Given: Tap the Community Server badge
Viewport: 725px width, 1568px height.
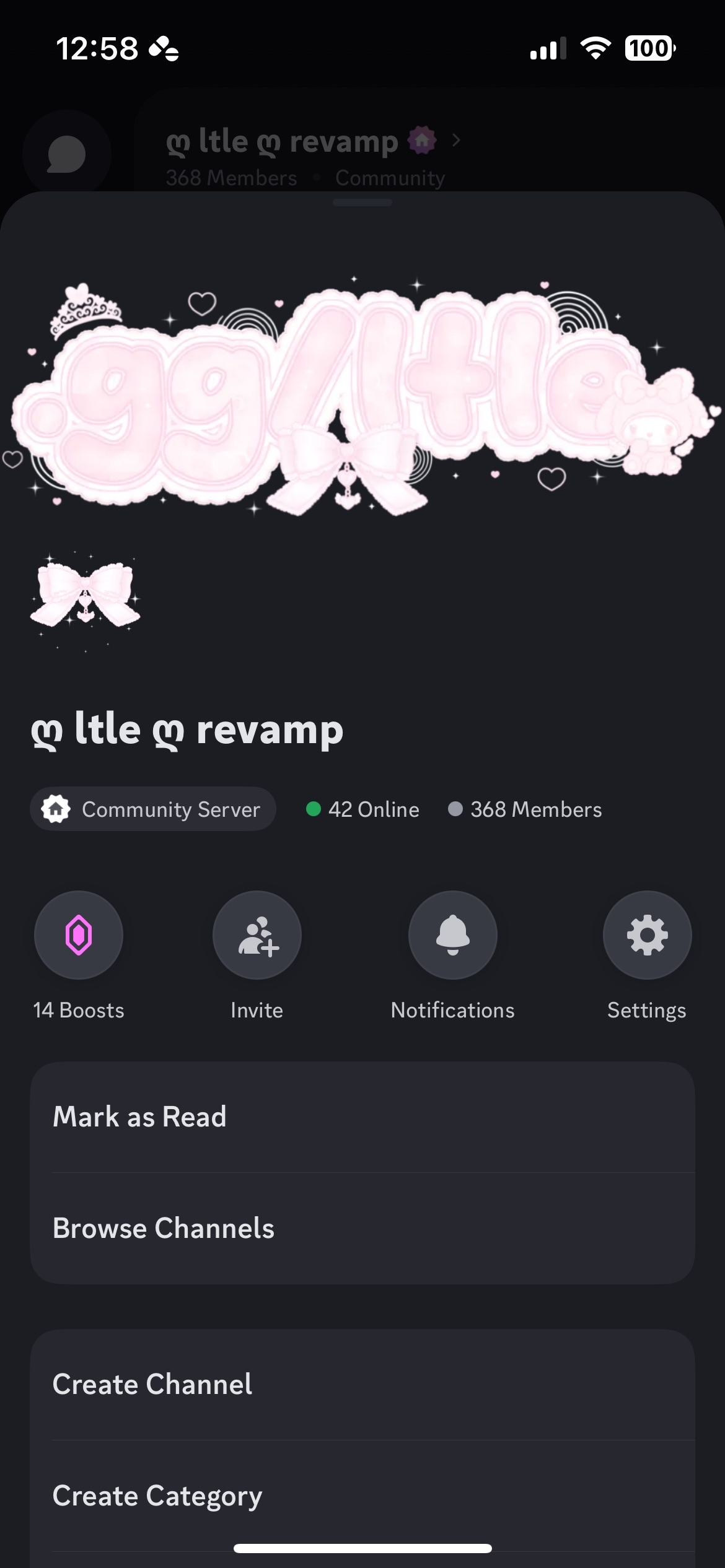Looking at the screenshot, I should [152, 809].
